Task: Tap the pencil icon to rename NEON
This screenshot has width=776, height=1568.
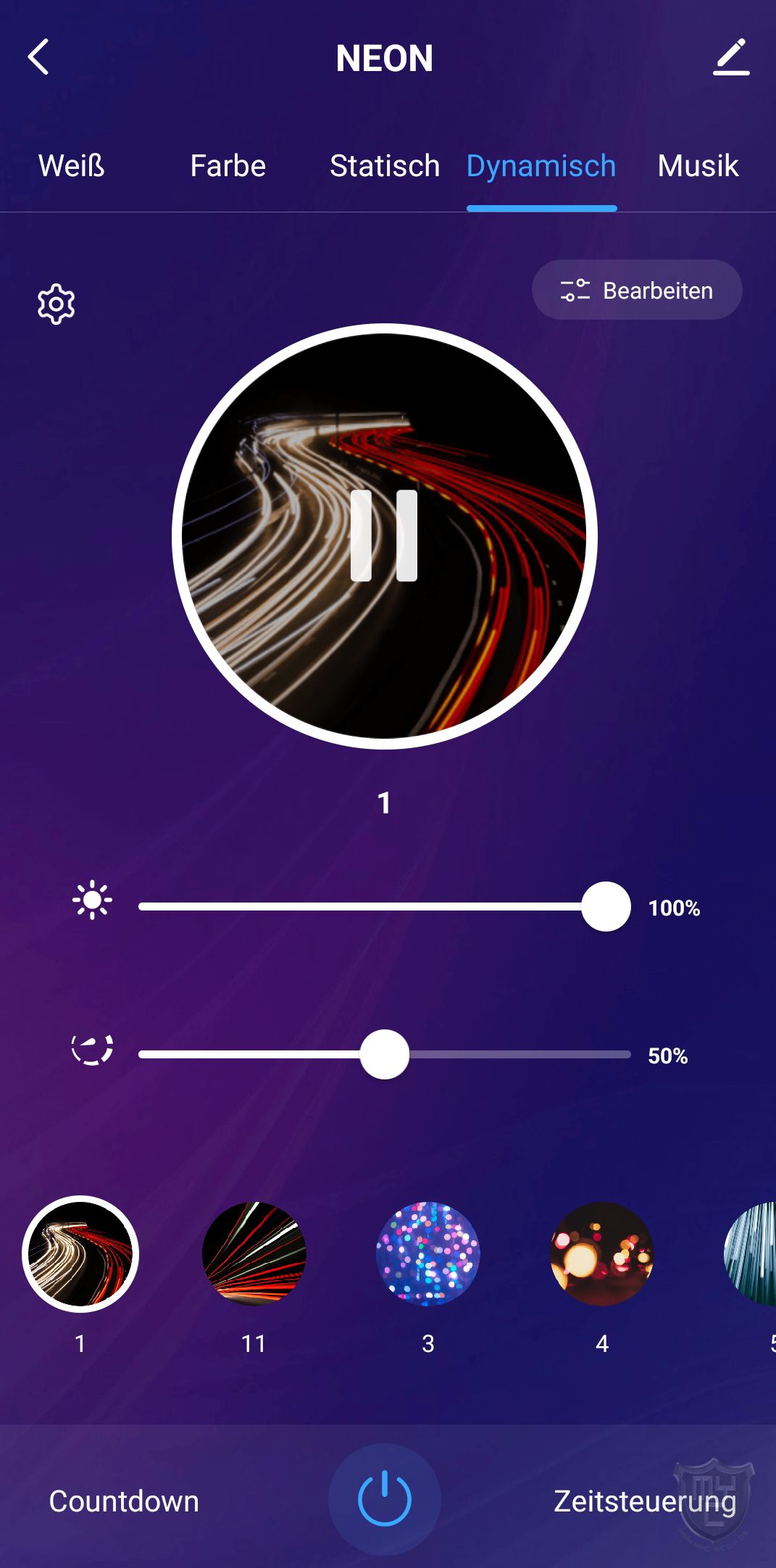Action: (x=730, y=57)
